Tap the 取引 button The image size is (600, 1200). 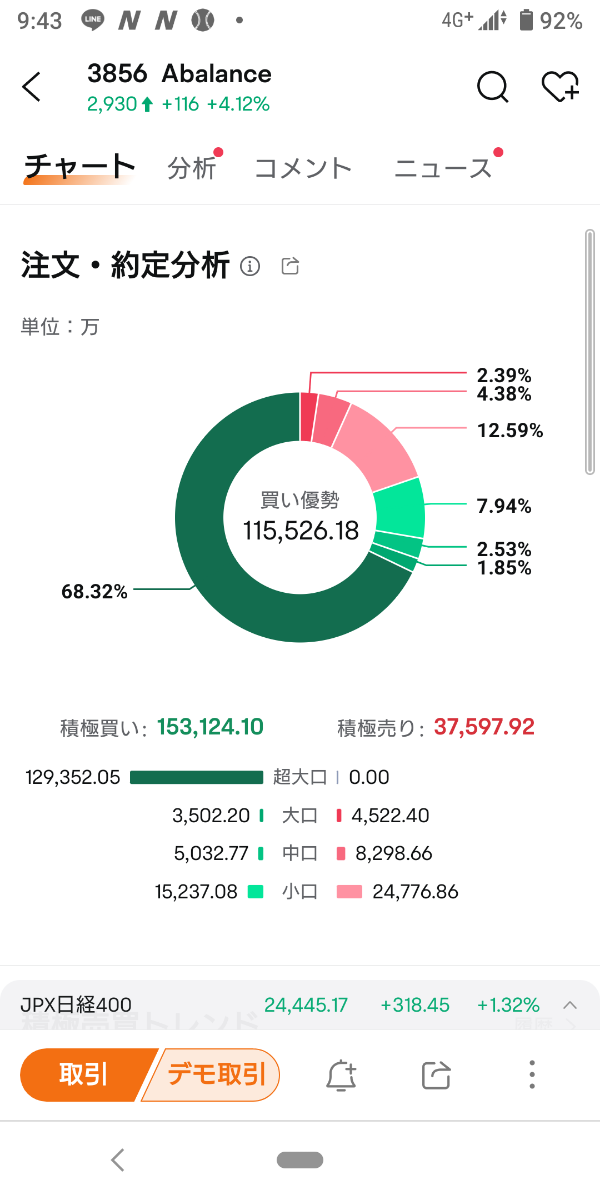pos(84,1075)
